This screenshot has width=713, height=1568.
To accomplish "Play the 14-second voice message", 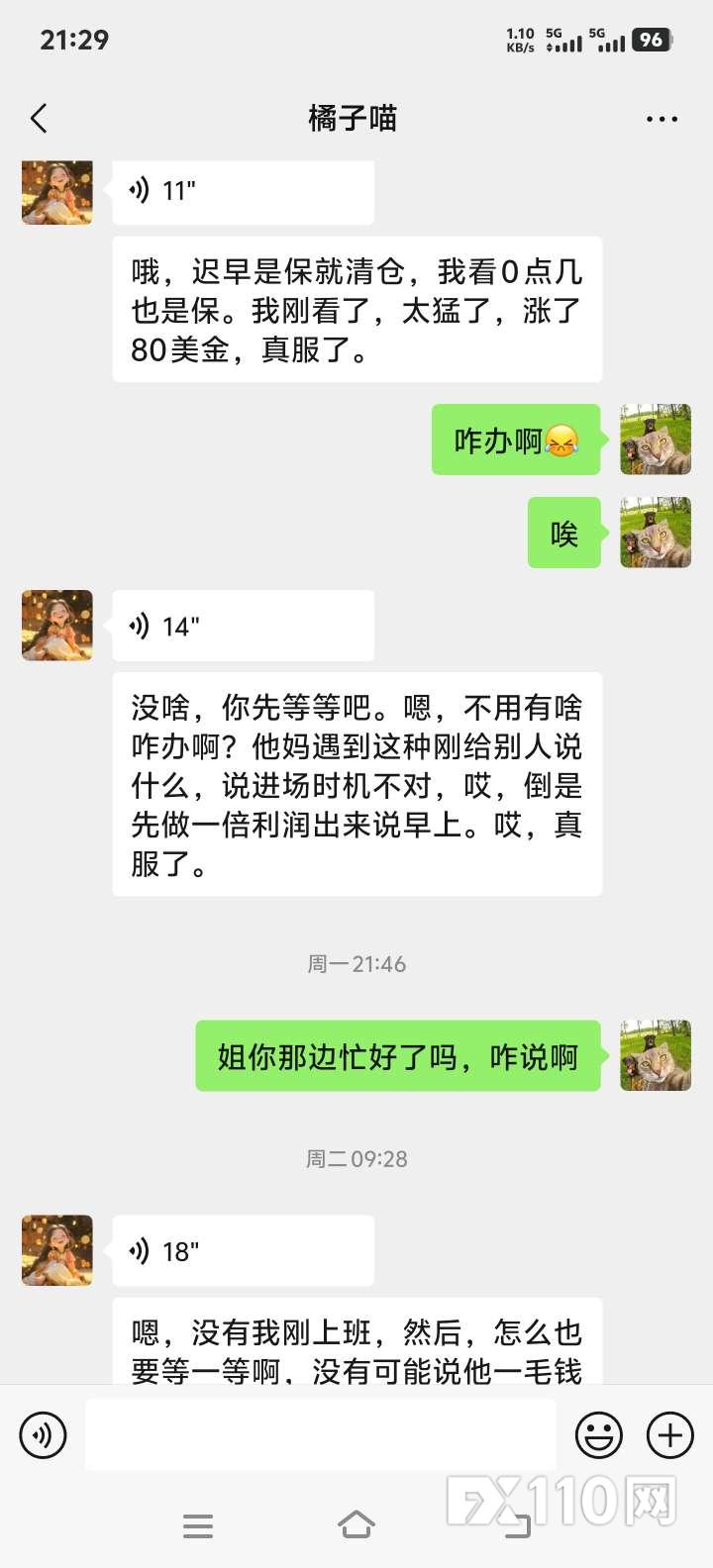I will (243, 626).
